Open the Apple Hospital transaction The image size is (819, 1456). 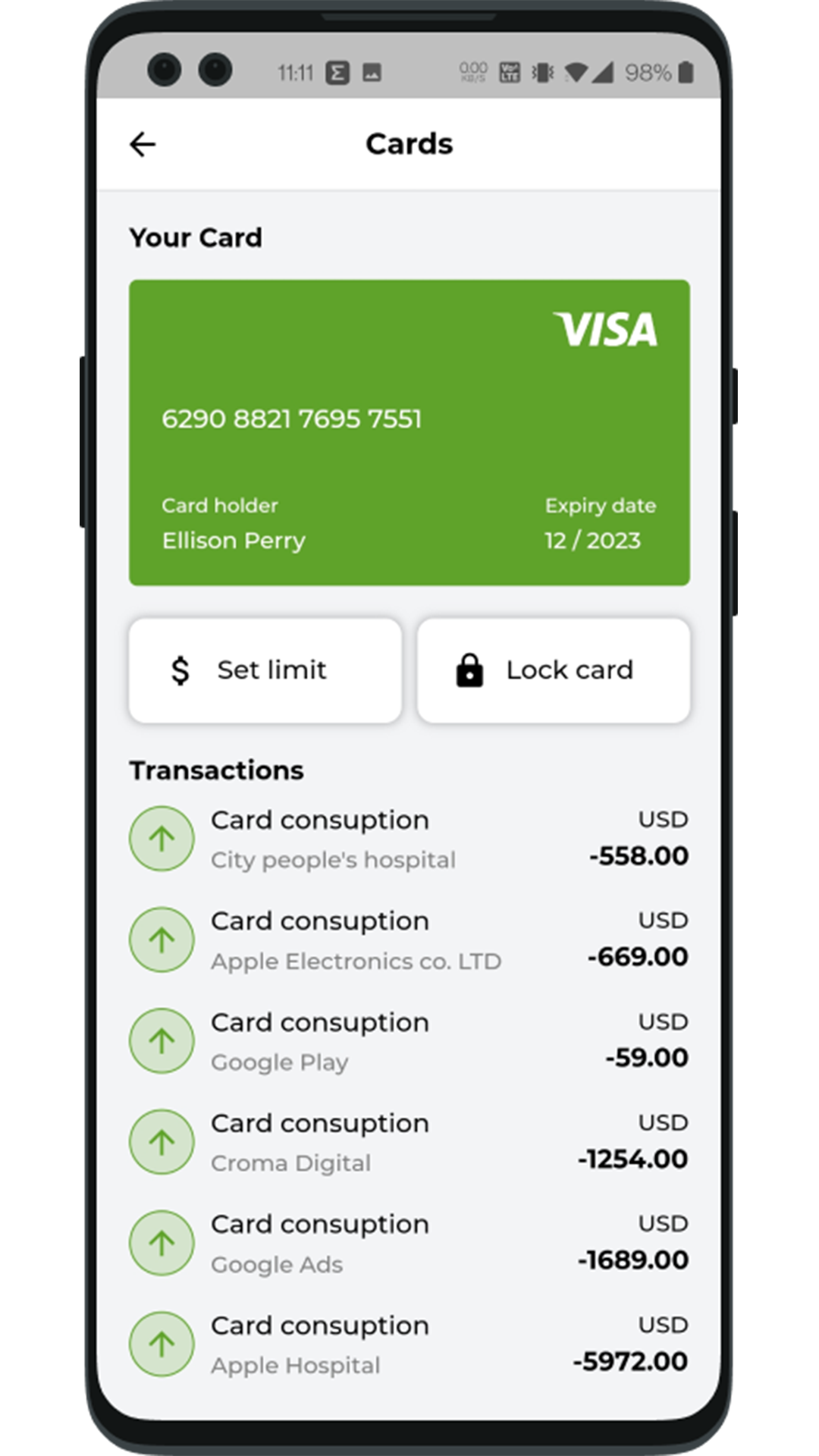point(409,1345)
